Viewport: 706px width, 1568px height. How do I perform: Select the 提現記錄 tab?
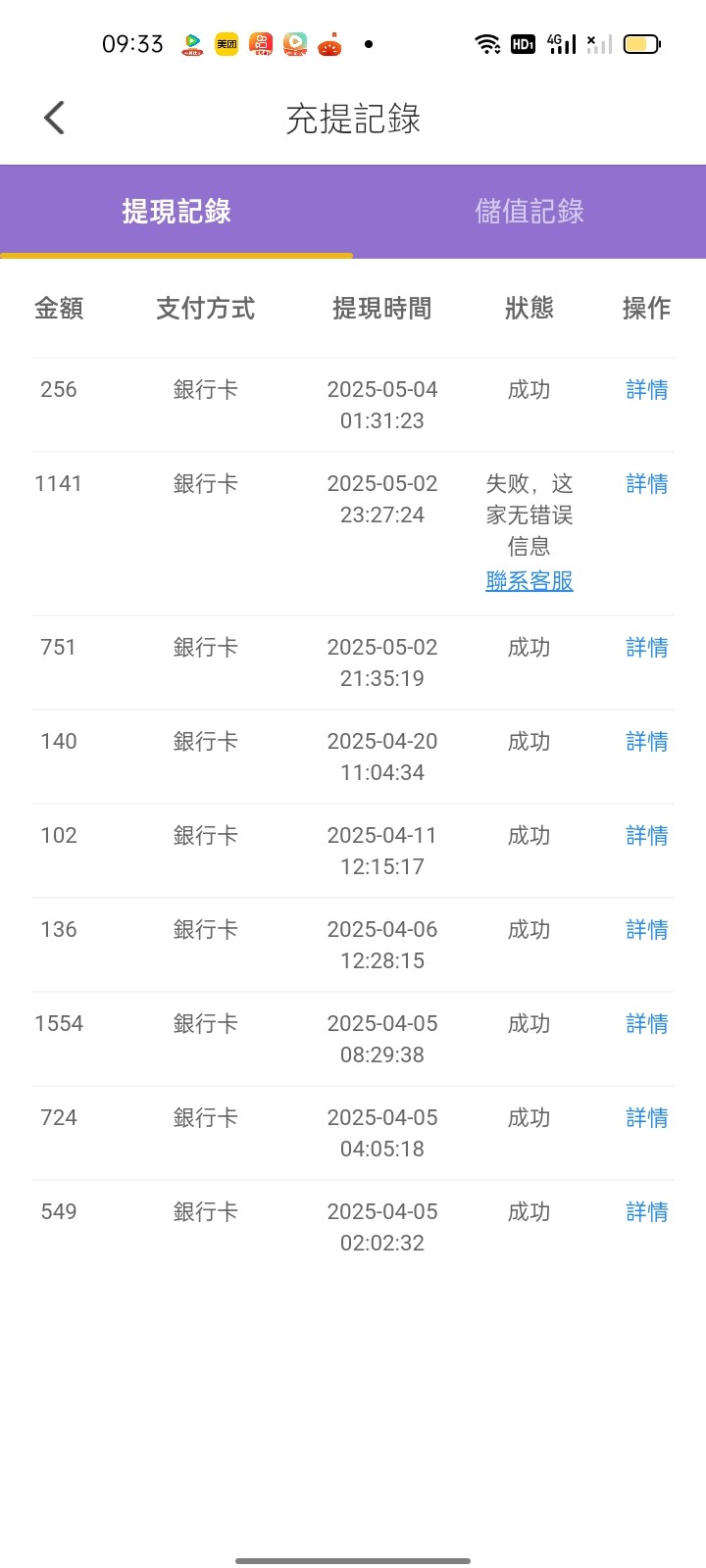coord(176,211)
